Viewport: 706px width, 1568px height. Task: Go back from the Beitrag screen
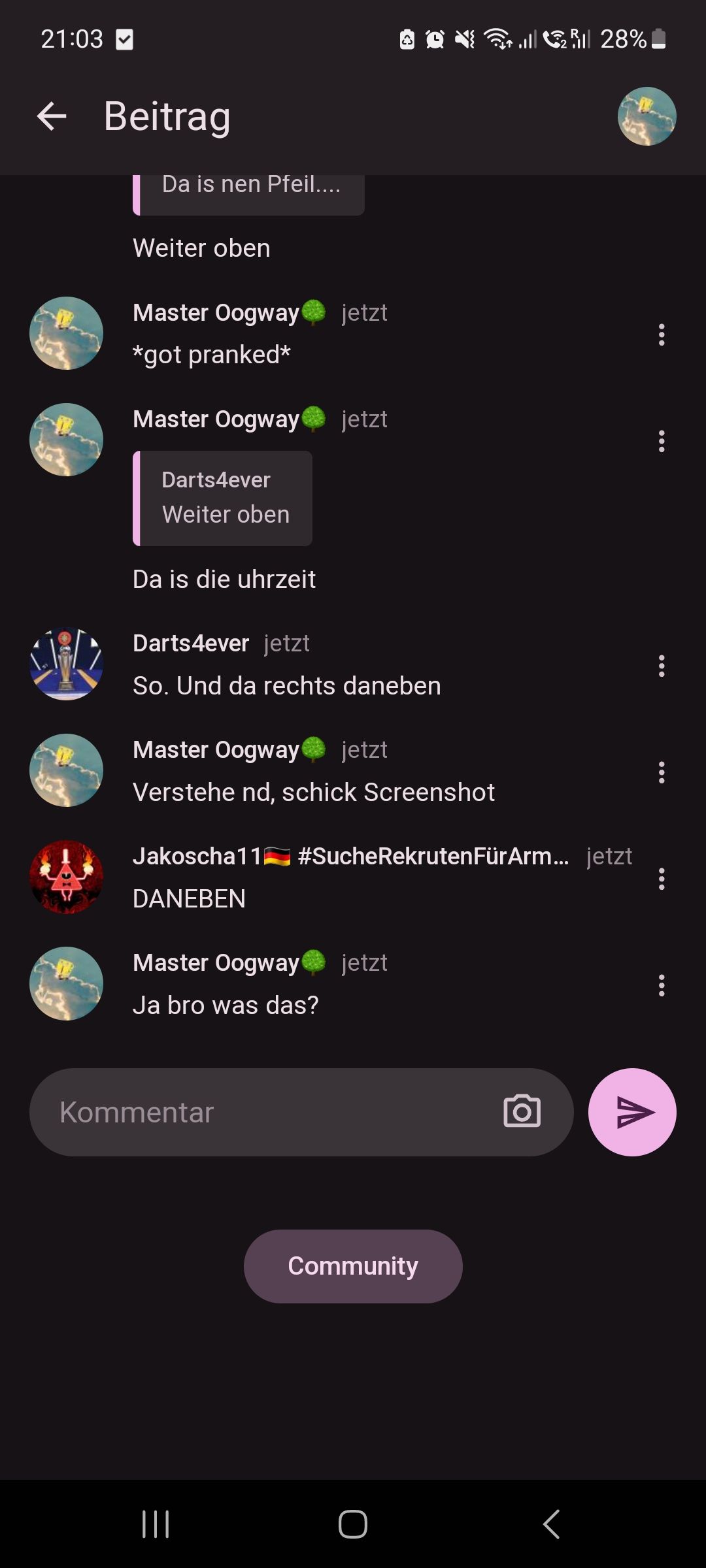click(52, 117)
